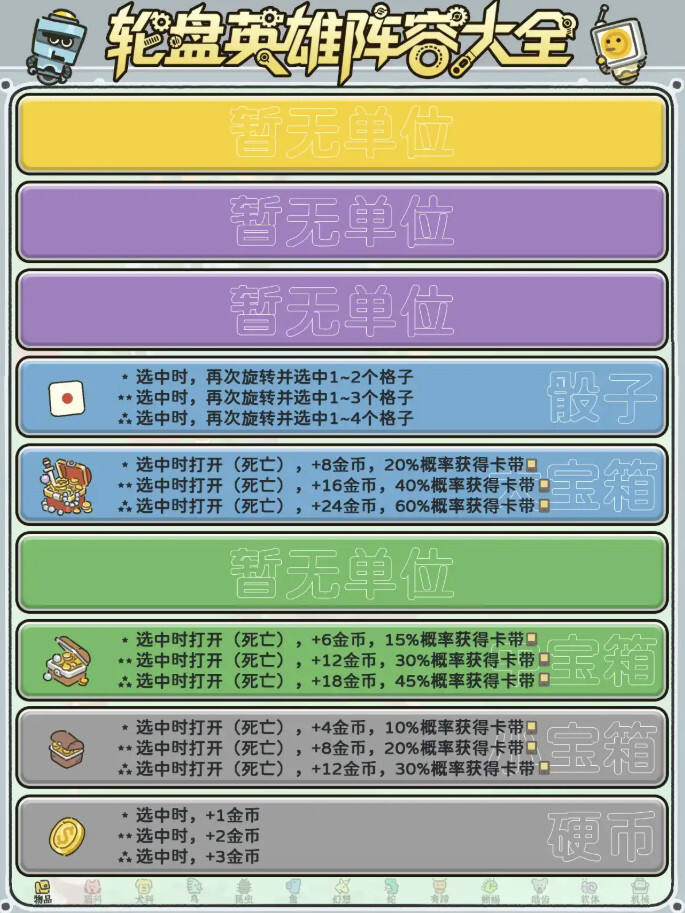Switch to the 软体 tab
This screenshot has width=685, height=913.
coord(590,891)
